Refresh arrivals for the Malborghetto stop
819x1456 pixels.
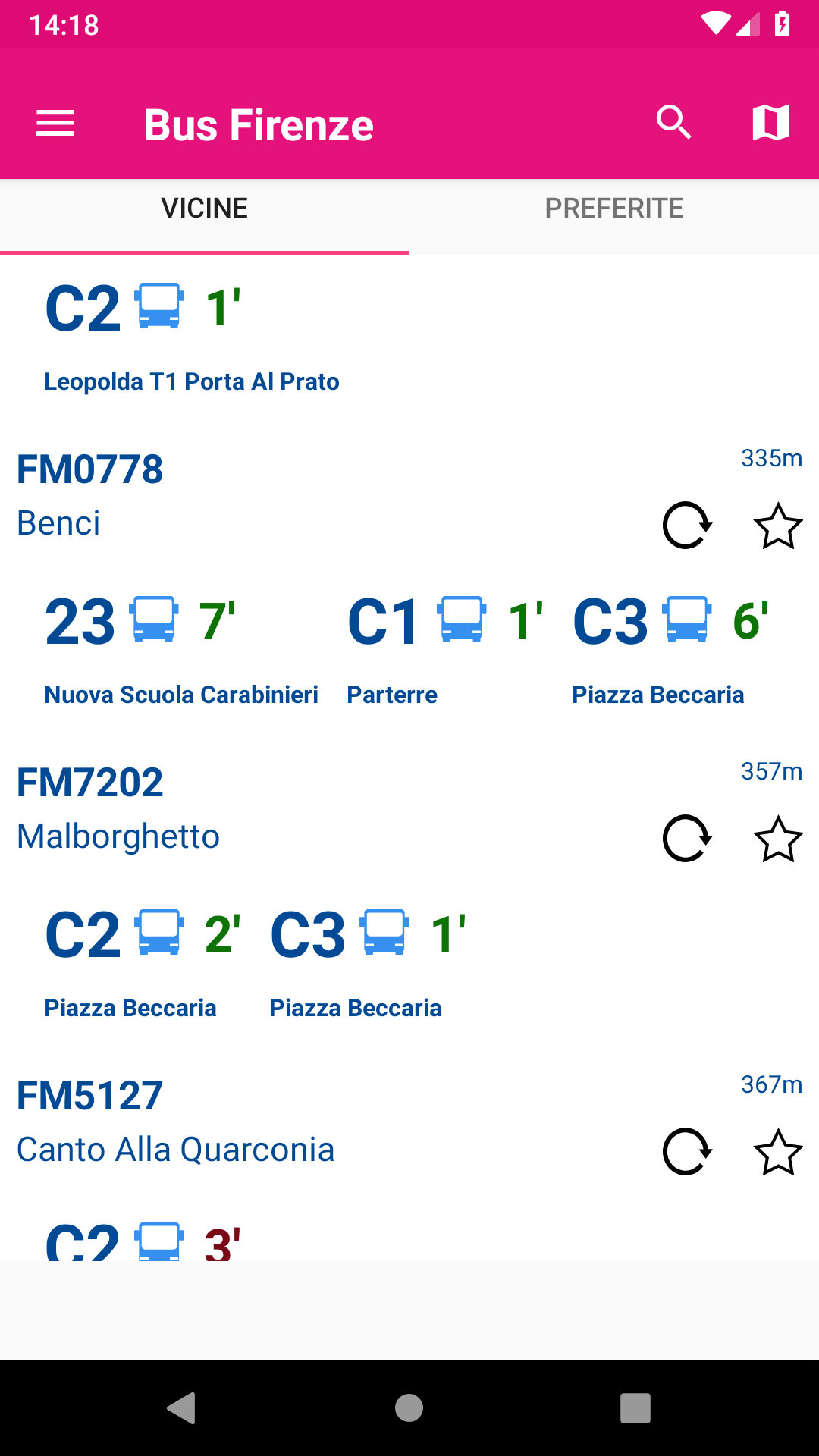687,838
